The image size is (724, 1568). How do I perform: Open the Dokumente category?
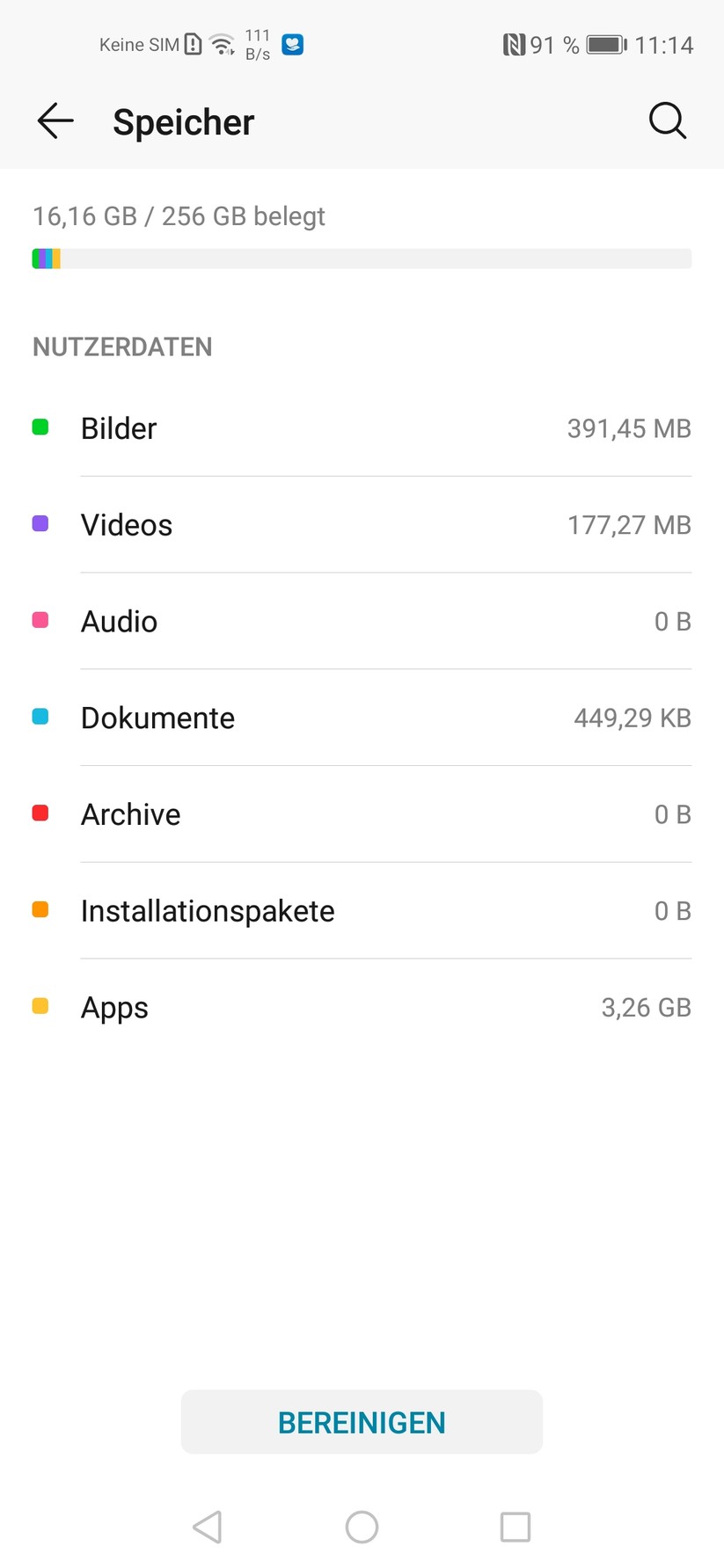coord(362,718)
